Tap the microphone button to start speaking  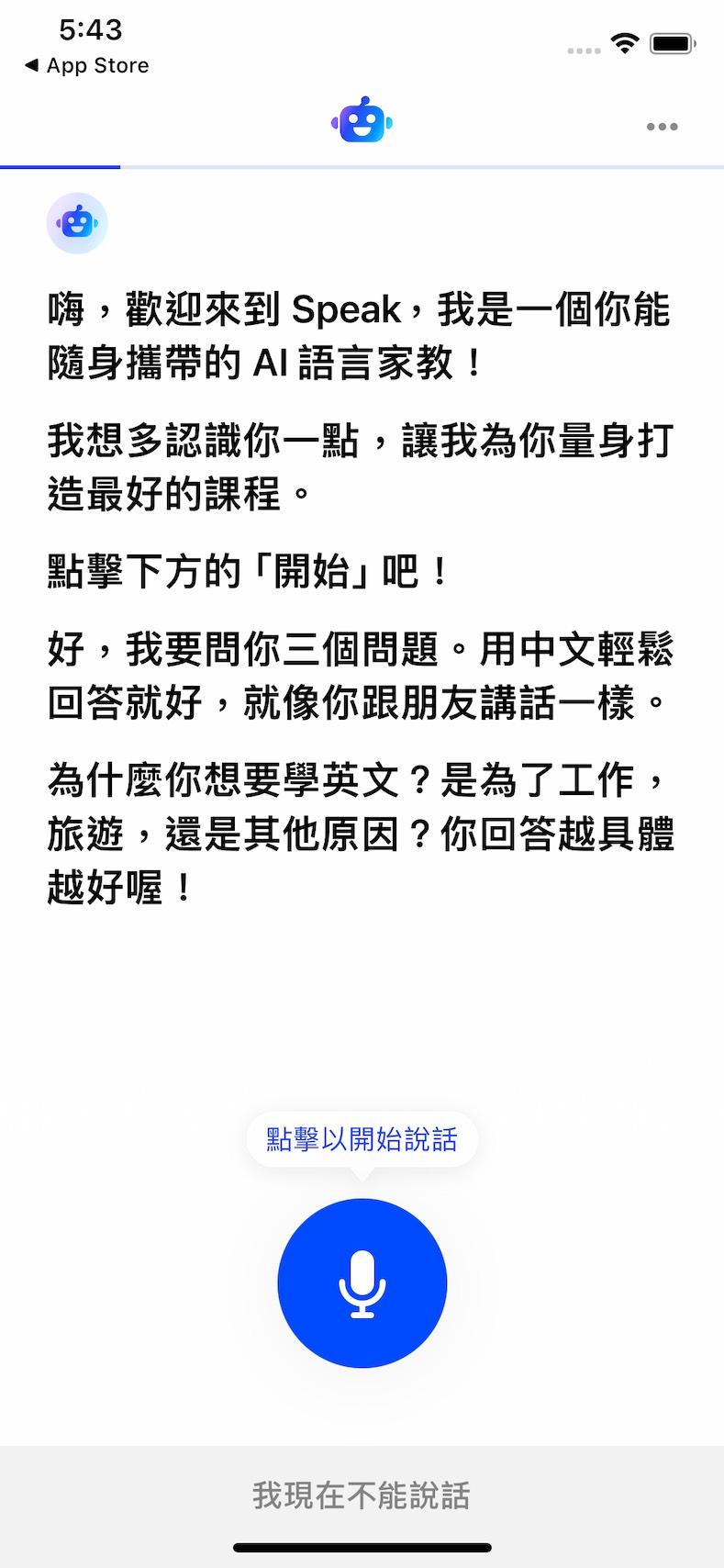point(362,1282)
